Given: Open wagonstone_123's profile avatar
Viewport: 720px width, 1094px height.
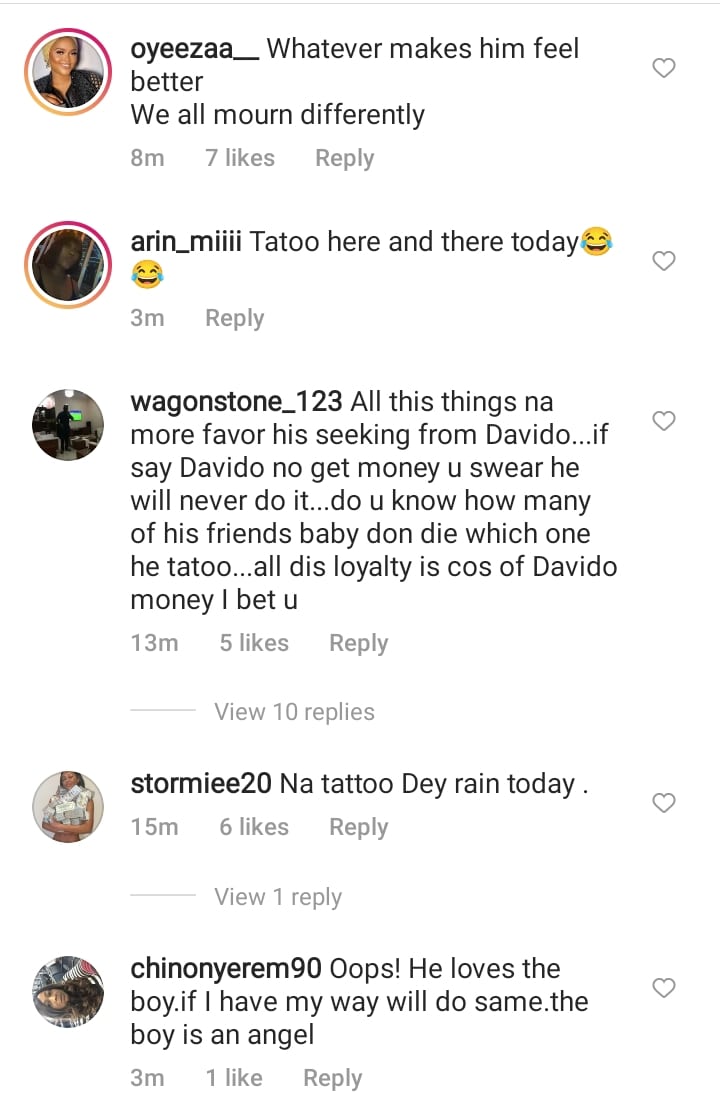Looking at the screenshot, I should coord(68,424).
